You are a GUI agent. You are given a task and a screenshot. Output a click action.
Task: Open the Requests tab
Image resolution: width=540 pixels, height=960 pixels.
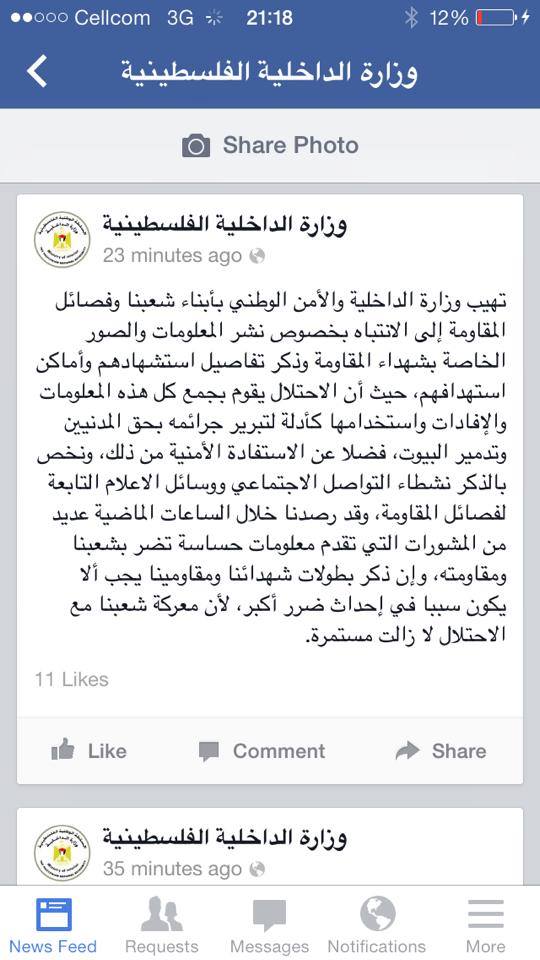pos(162,924)
